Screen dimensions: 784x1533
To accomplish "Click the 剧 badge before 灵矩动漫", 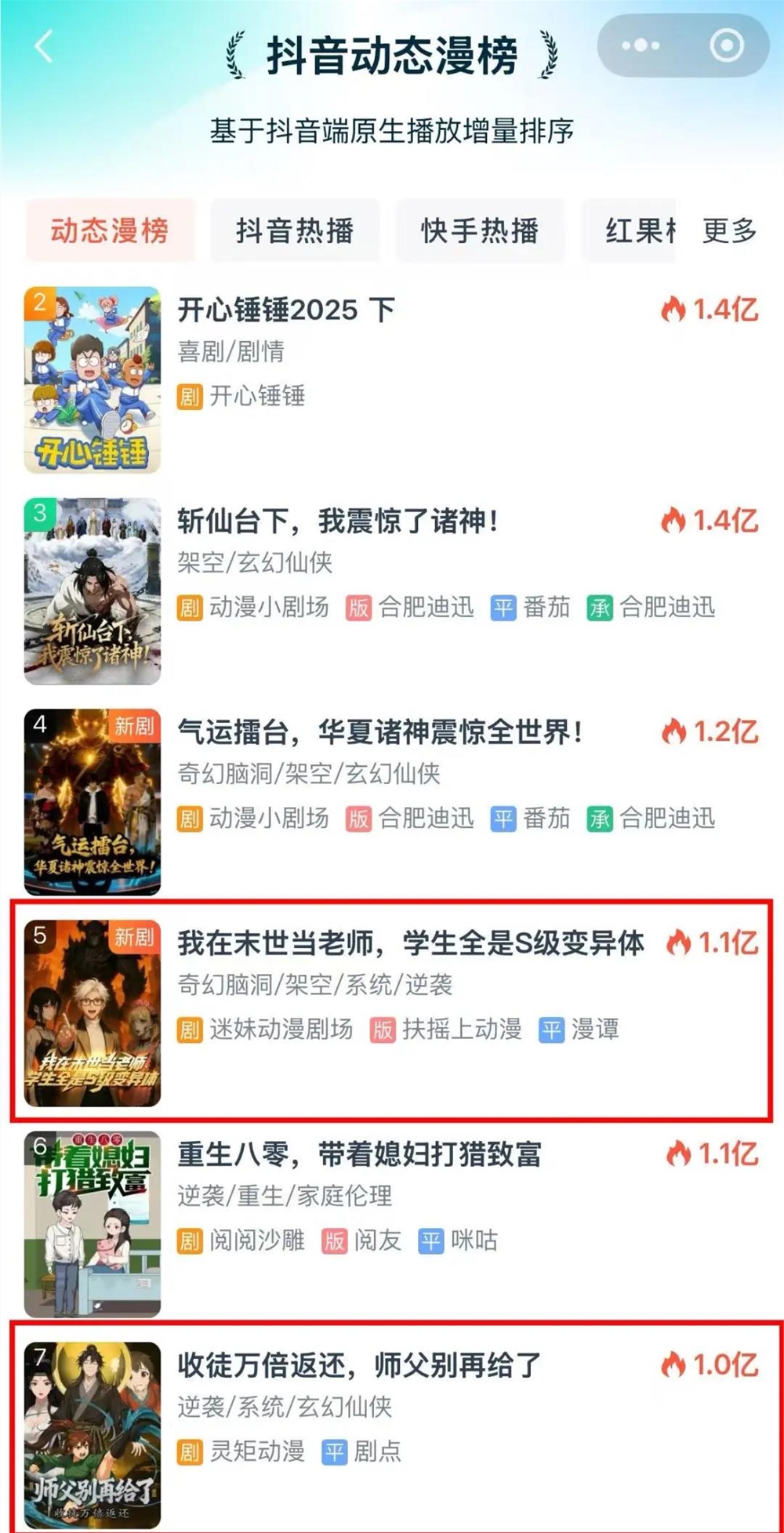I will [x=189, y=1451].
